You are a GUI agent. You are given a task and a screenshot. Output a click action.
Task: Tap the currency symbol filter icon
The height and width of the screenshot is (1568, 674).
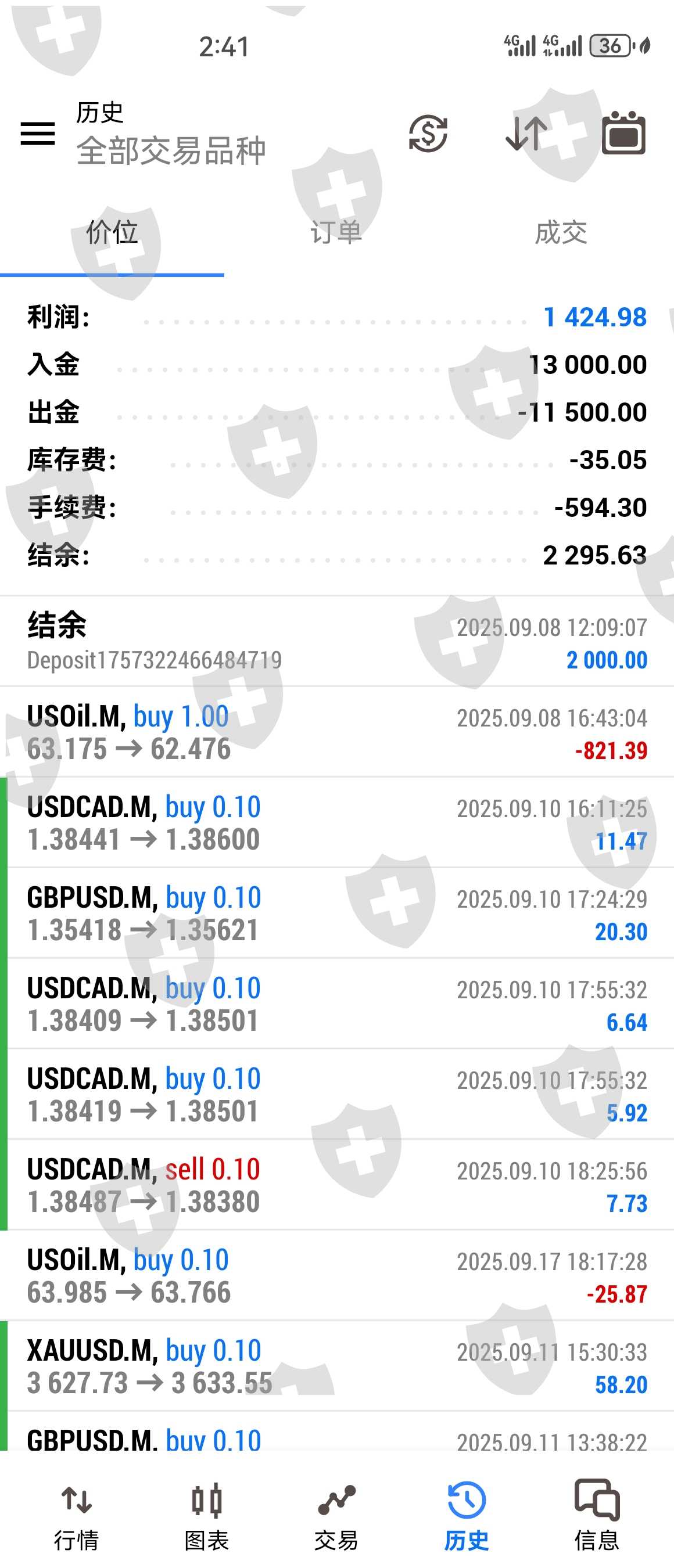[428, 134]
